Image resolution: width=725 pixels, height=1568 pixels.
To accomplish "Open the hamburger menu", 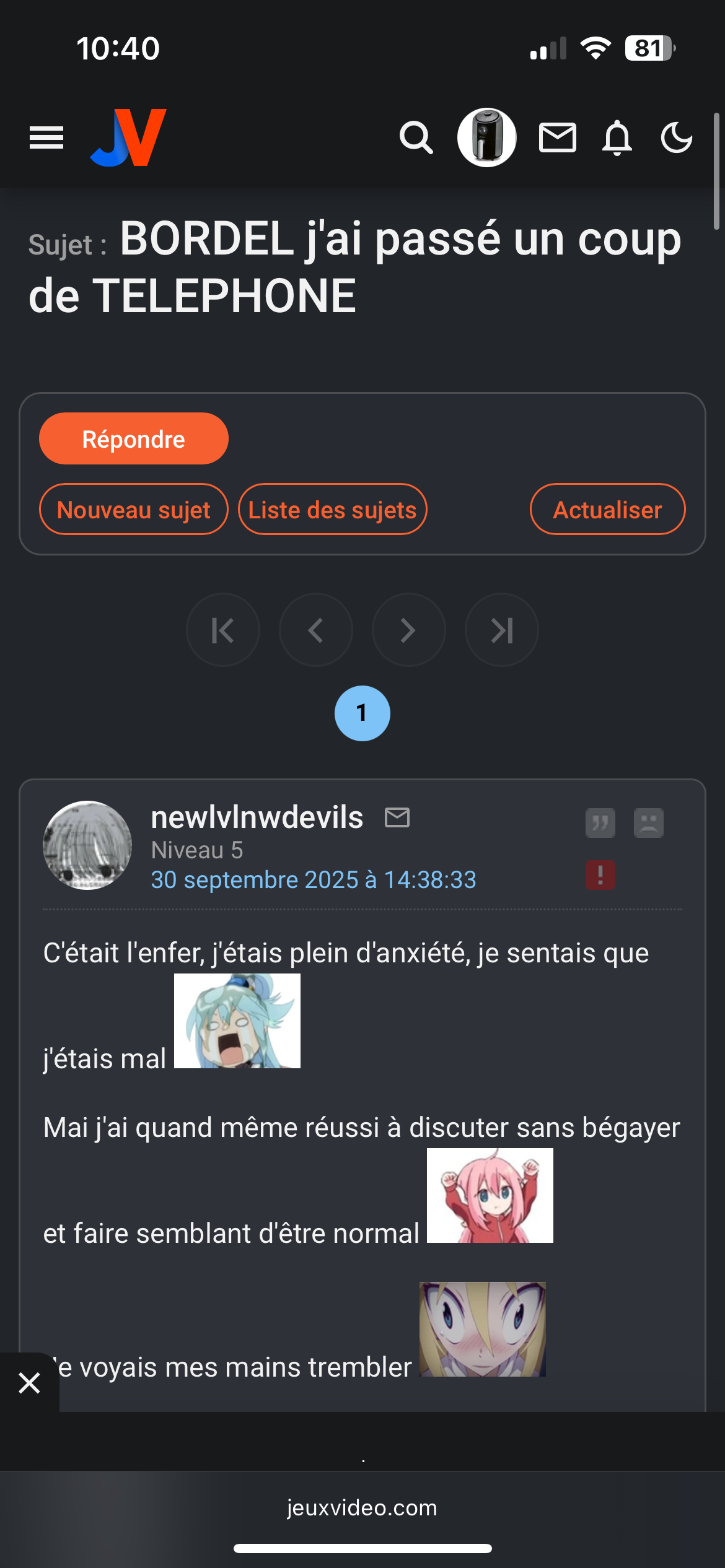I will (x=46, y=137).
